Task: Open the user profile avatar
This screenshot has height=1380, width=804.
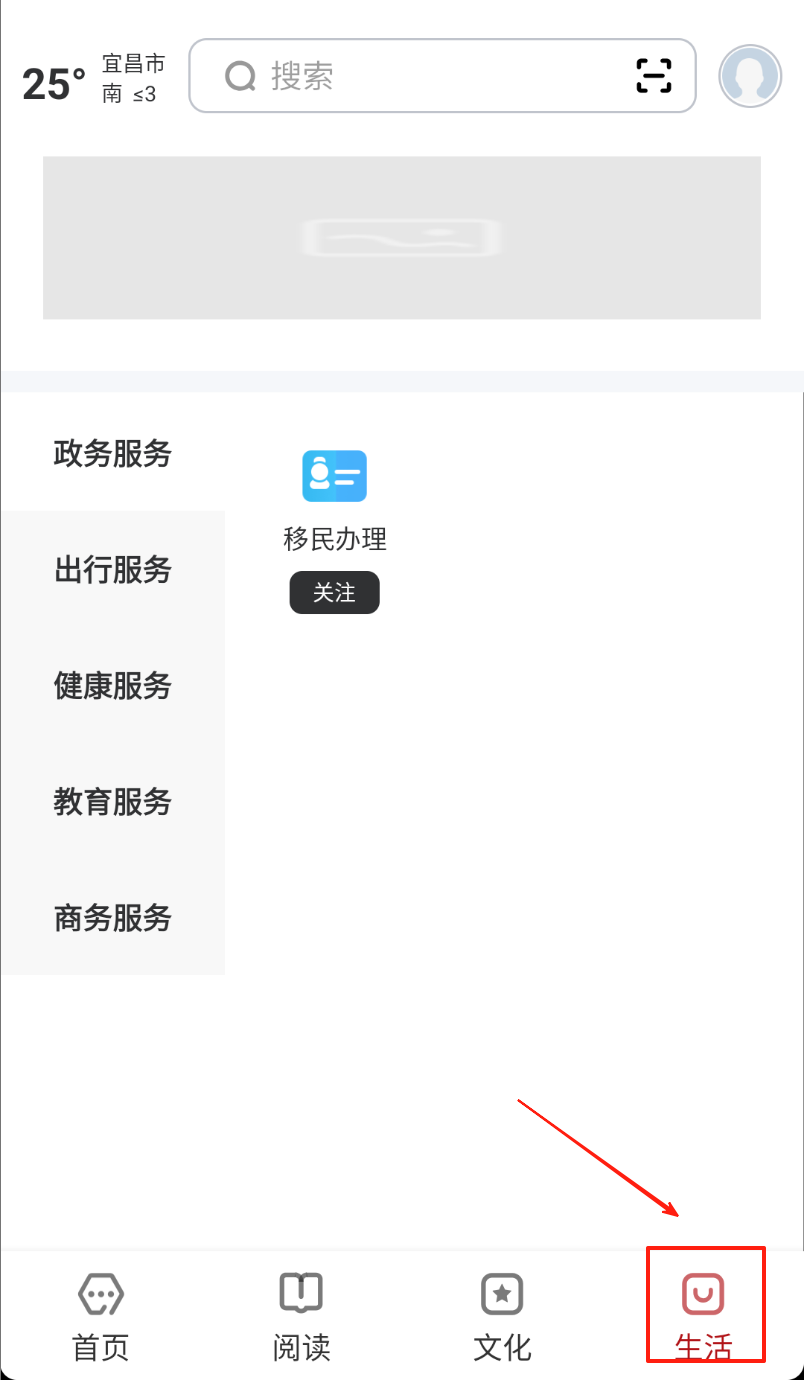Action: click(x=750, y=76)
